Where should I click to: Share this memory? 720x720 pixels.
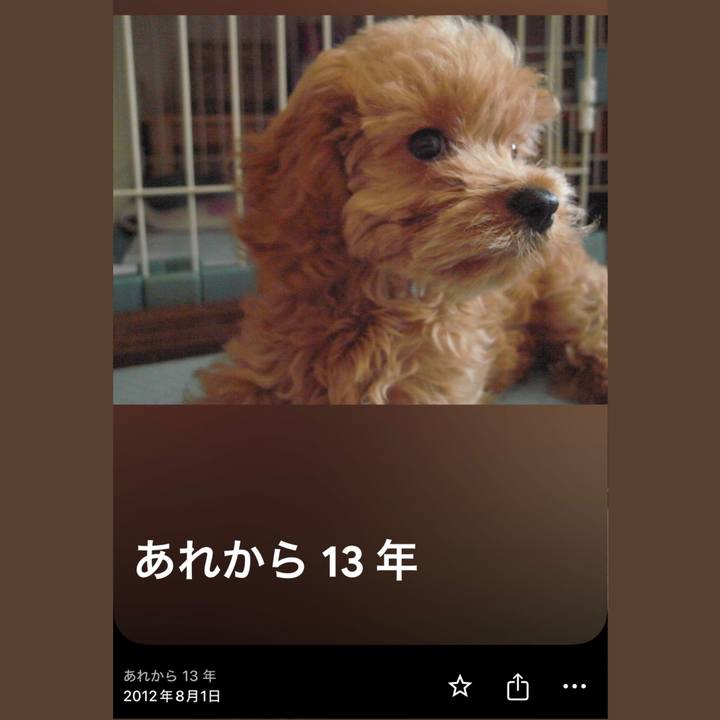(517, 686)
